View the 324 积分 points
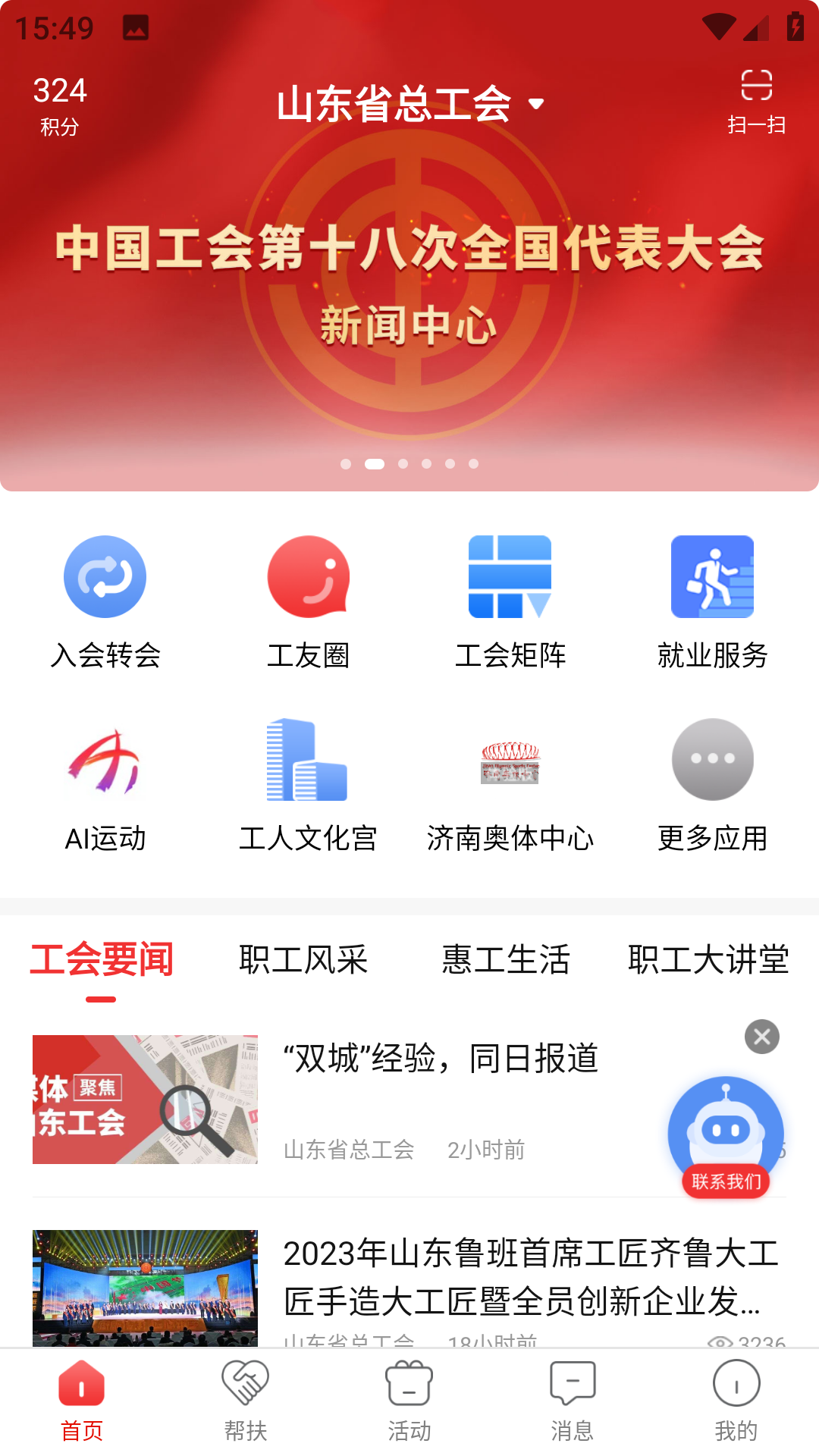 (60, 105)
